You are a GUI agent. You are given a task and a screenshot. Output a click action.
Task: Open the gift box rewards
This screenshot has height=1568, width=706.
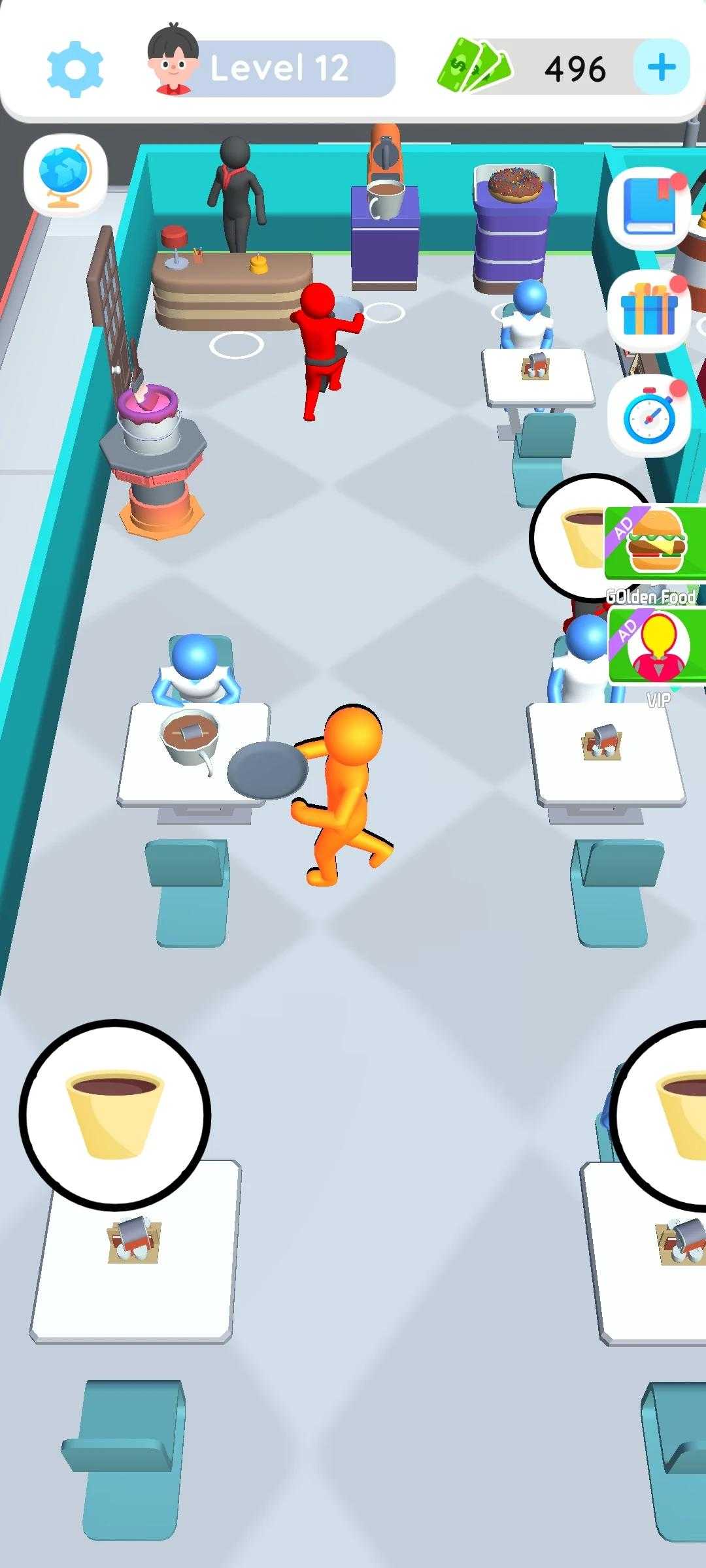[x=648, y=311]
